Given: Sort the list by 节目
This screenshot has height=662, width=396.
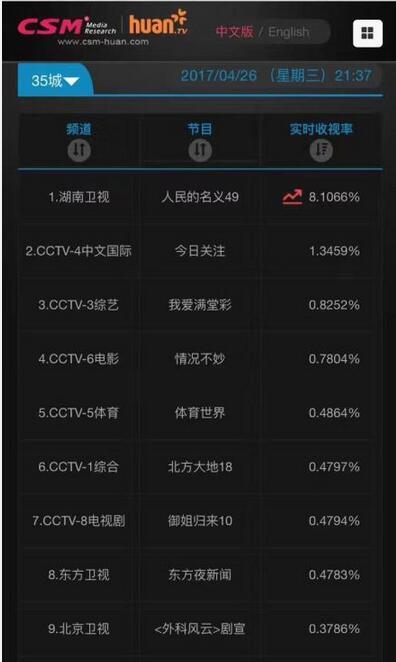Looking at the screenshot, I should (200, 150).
